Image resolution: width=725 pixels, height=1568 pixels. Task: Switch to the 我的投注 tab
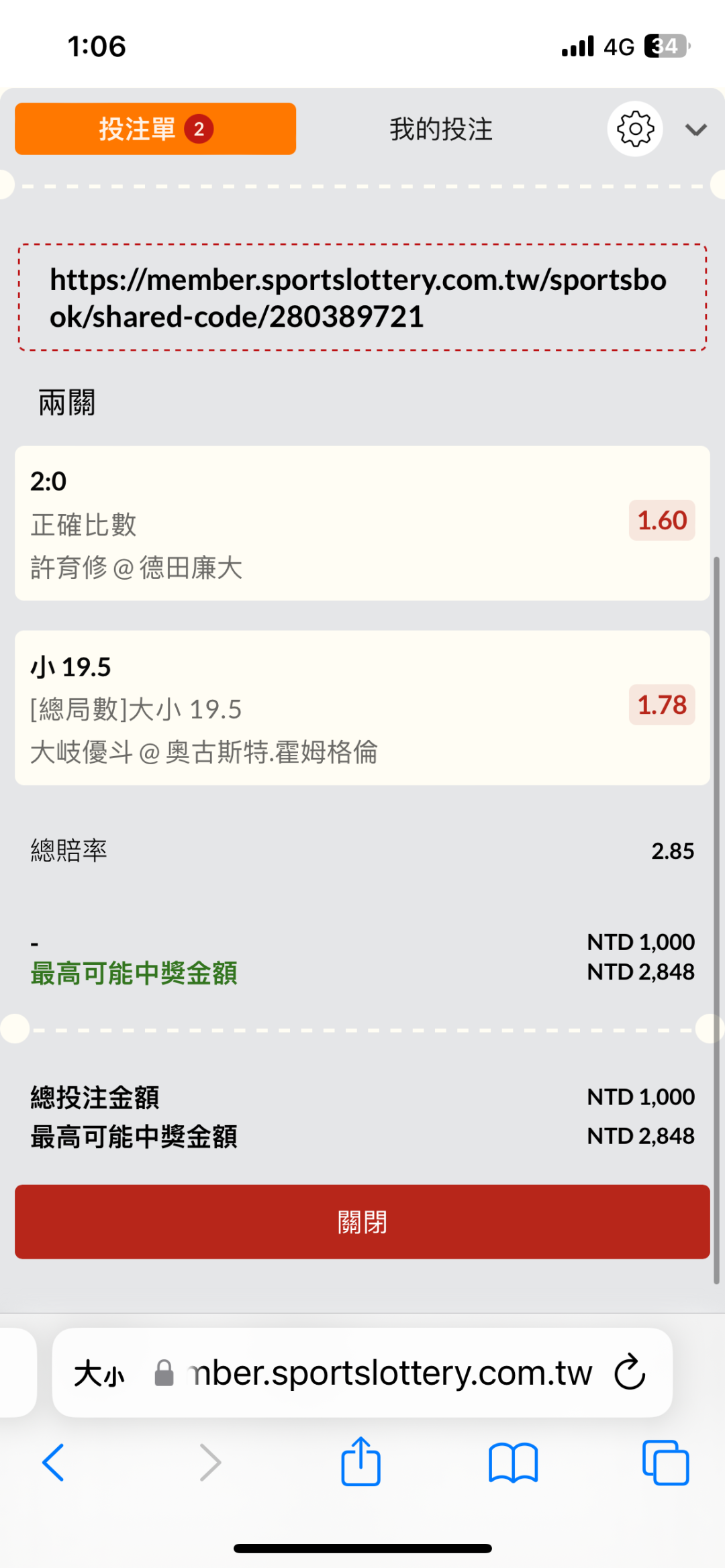click(x=441, y=129)
